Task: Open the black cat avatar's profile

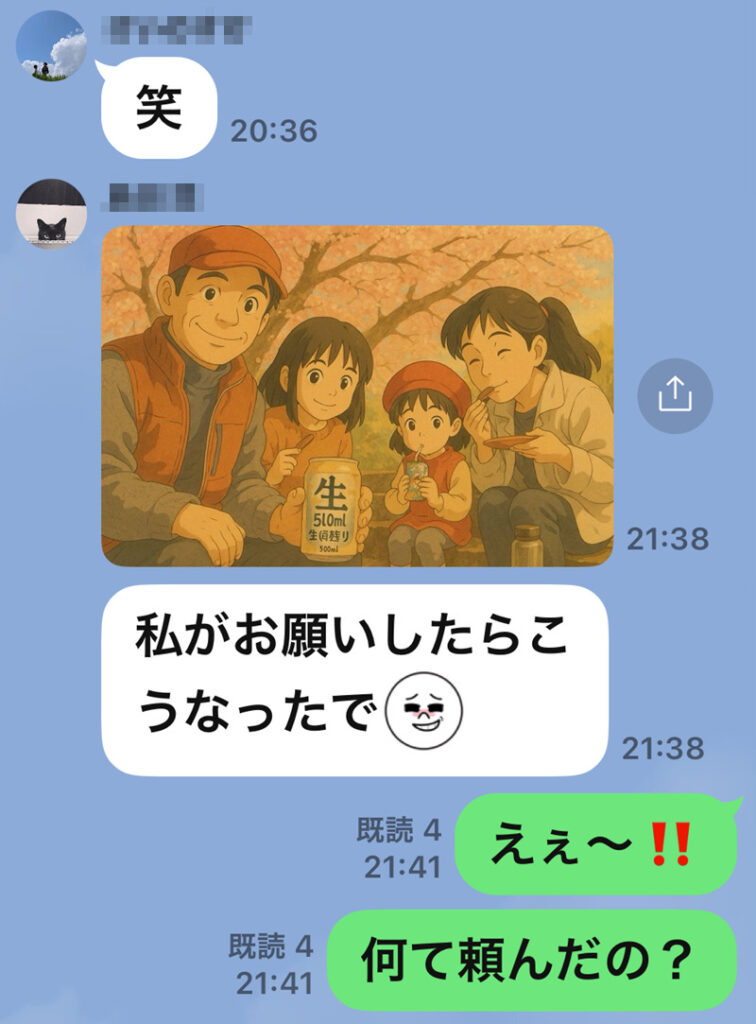Action: 52,214
